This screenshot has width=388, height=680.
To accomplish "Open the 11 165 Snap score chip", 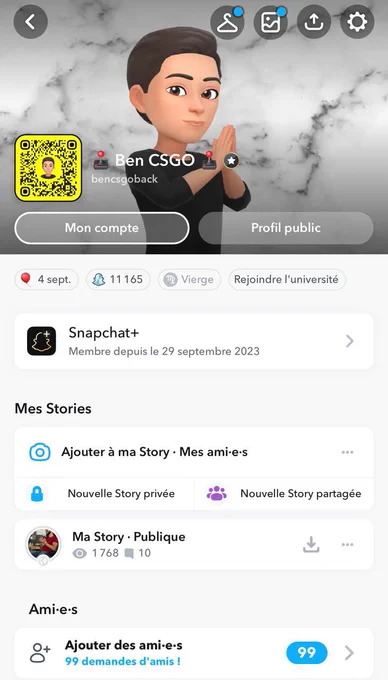I will click(x=118, y=279).
